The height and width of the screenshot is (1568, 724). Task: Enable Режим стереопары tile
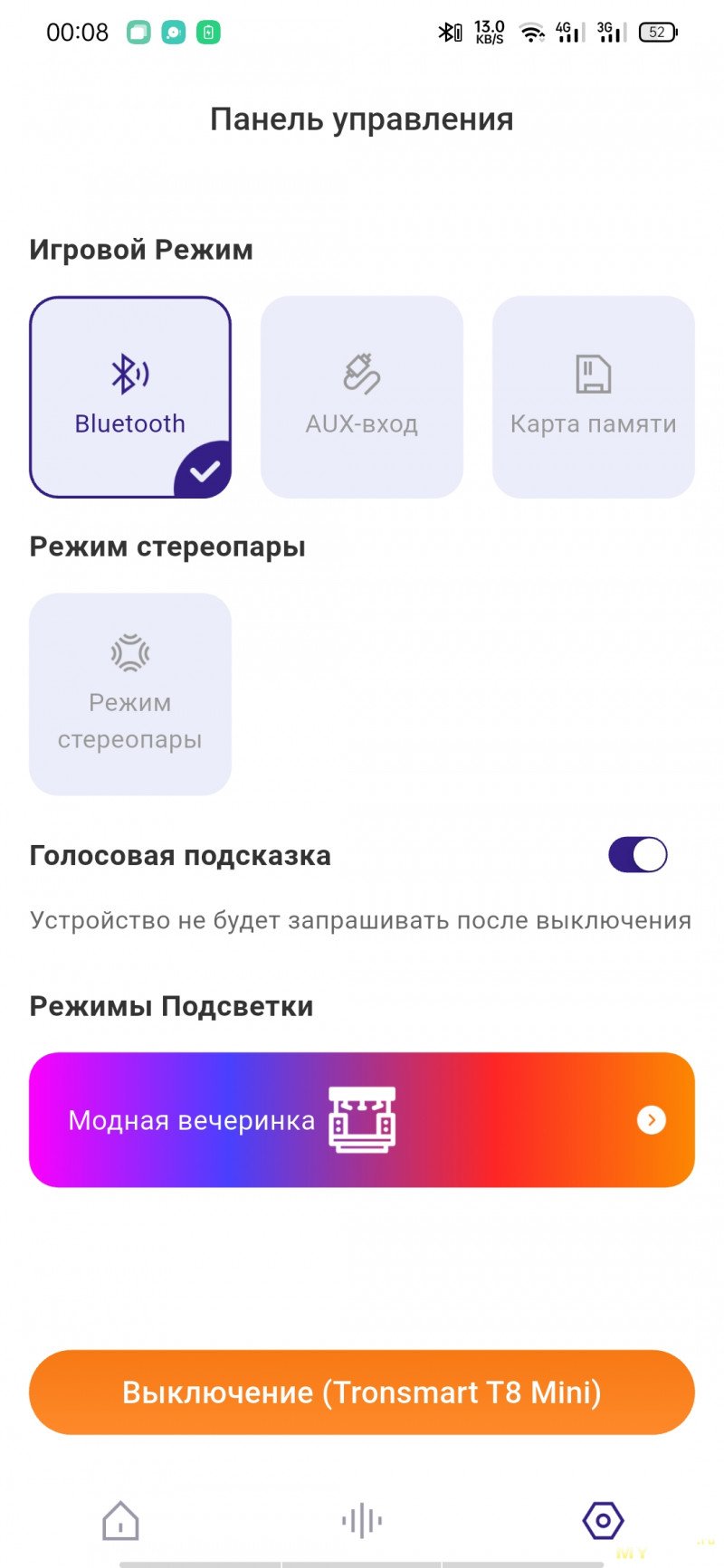click(x=130, y=694)
